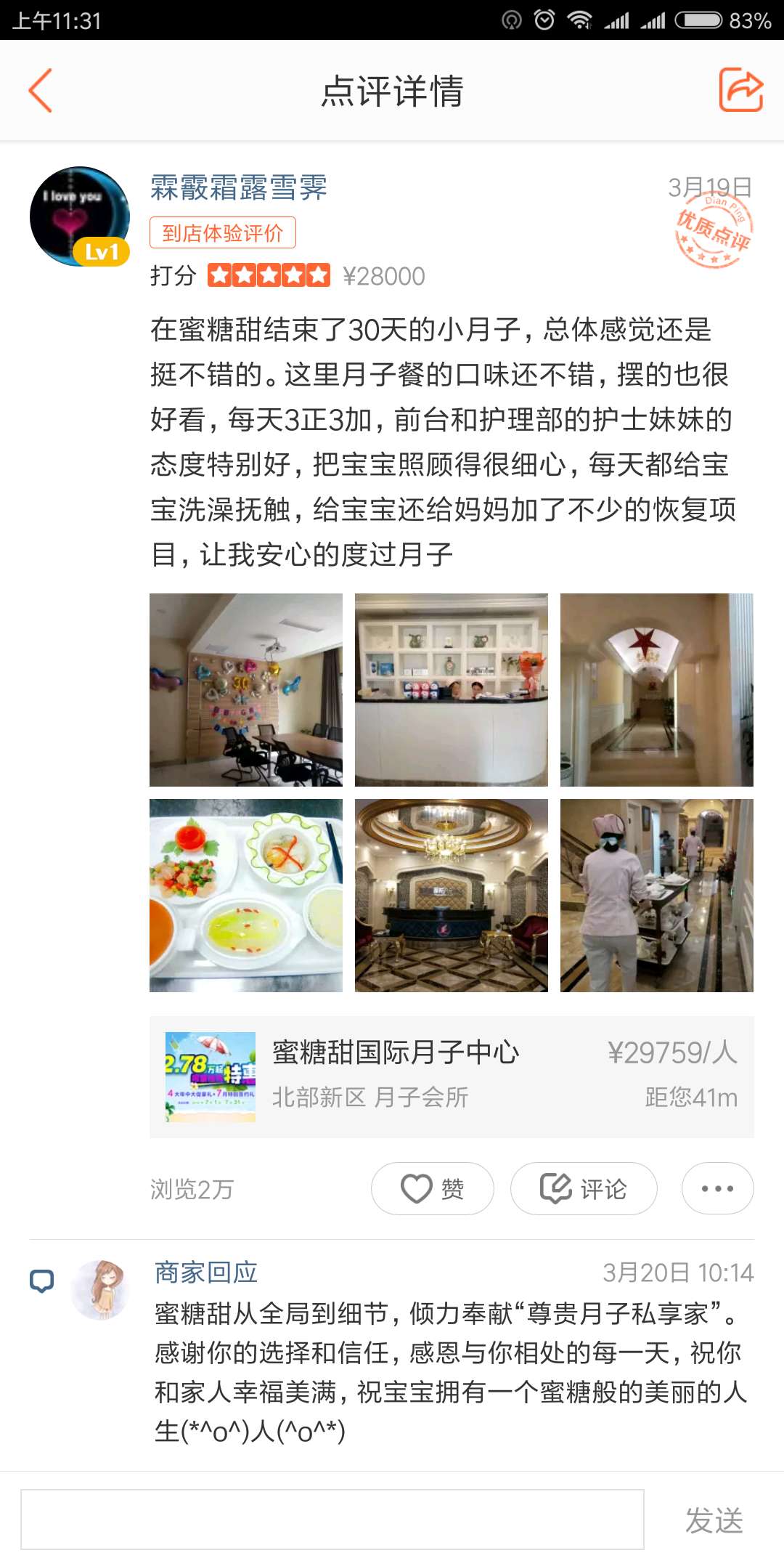
Task: Open the 蜜糖甜国际月子中心 shop card
Action: pos(452,1076)
